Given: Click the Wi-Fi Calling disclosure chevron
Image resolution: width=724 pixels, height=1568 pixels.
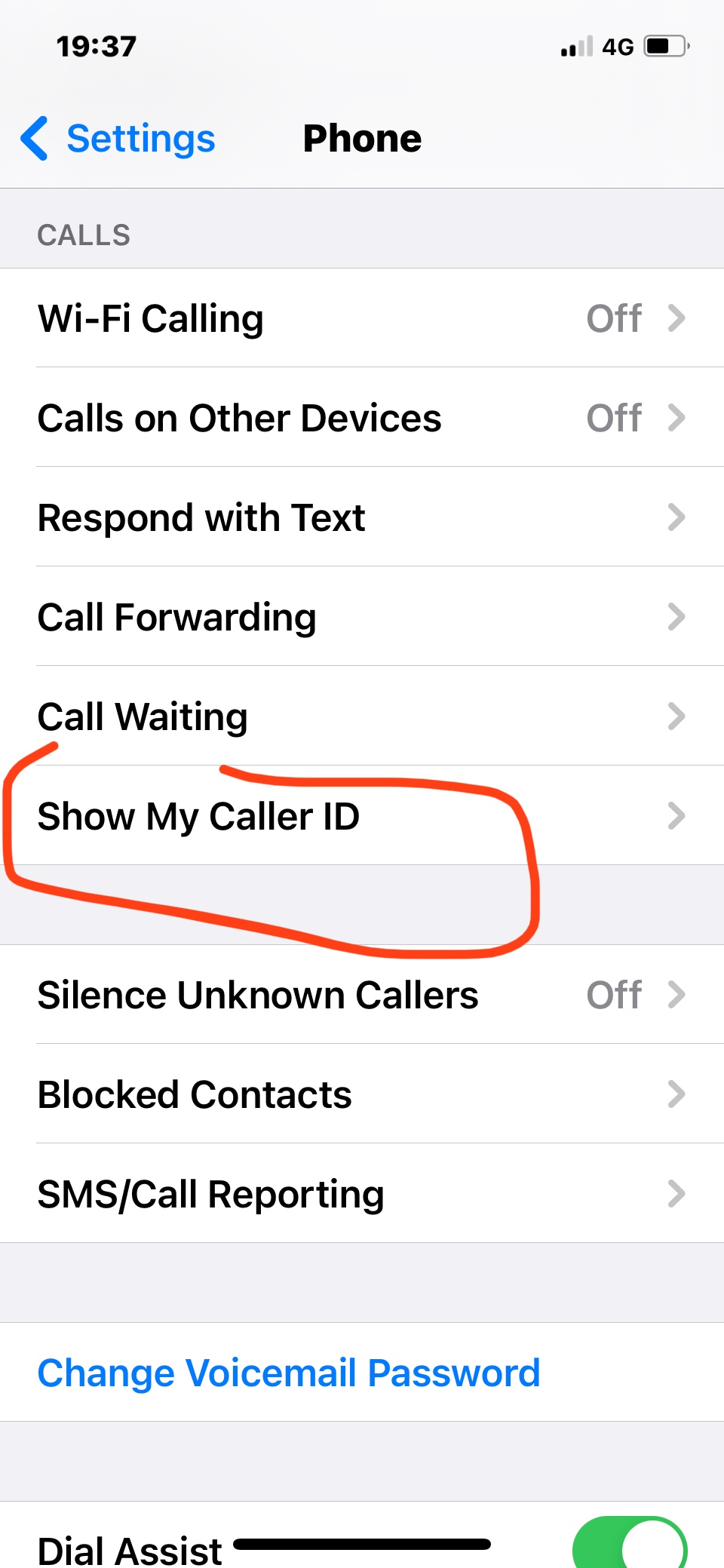Looking at the screenshot, I should [x=676, y=318].
